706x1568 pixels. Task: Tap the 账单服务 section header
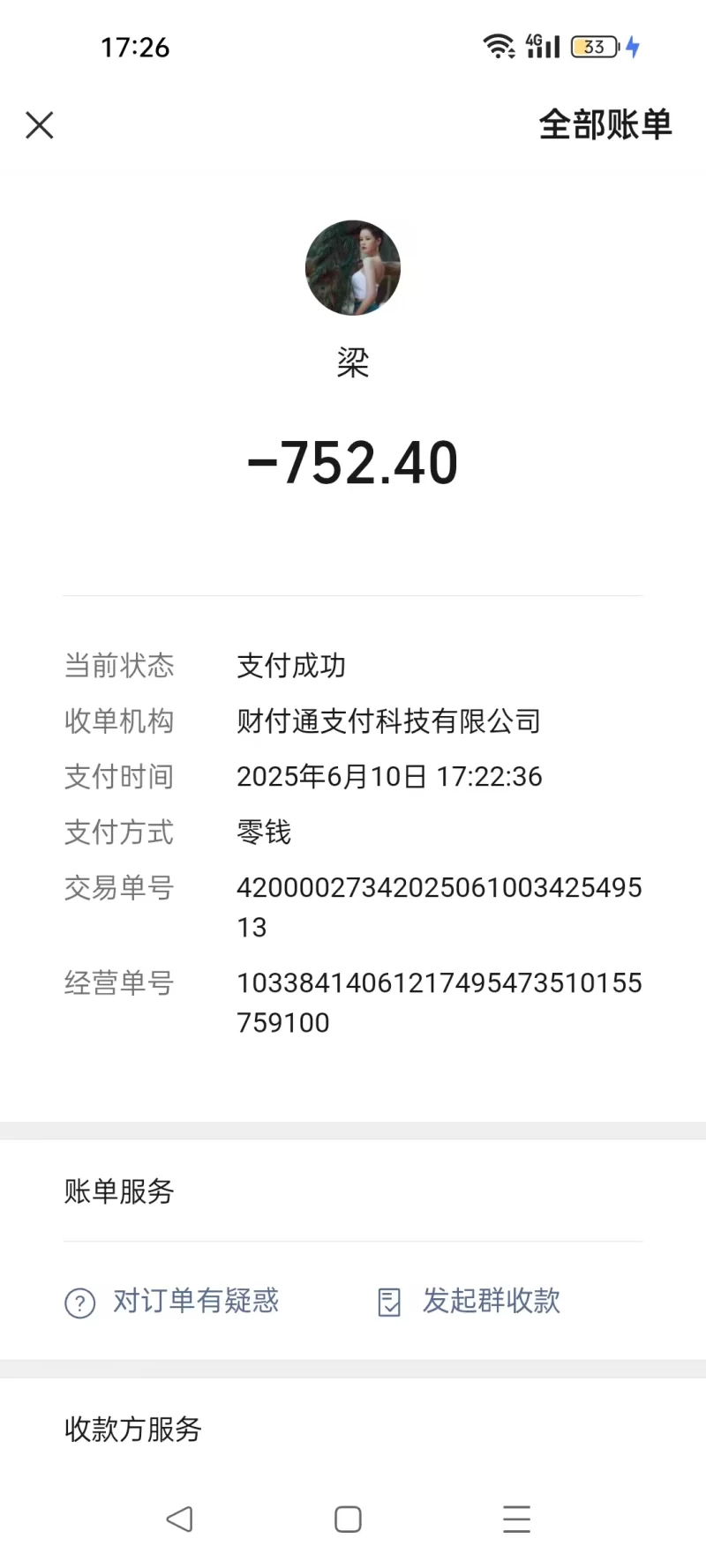(120, 1192)
